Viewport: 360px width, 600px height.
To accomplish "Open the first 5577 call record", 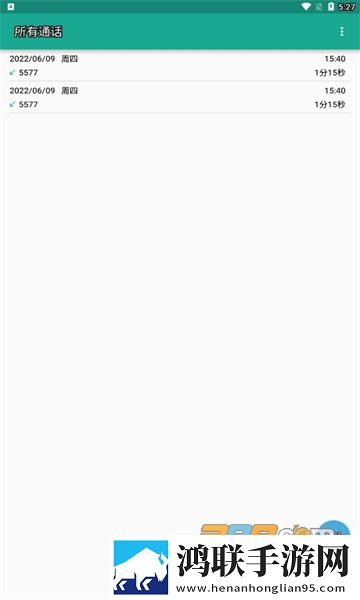I will tap(178, 65).
